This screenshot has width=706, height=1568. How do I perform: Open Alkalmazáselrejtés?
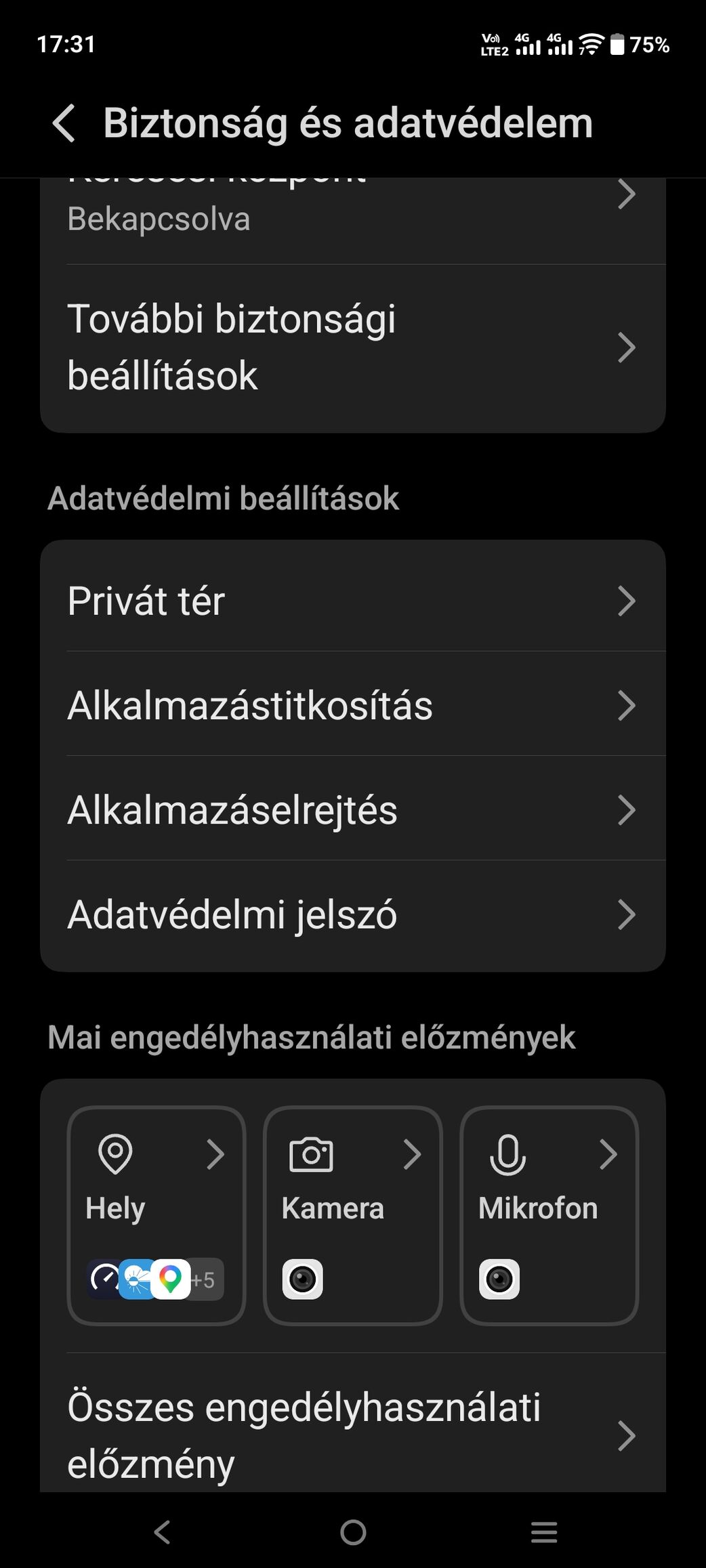pyautogui.click(x=352, y=810)
